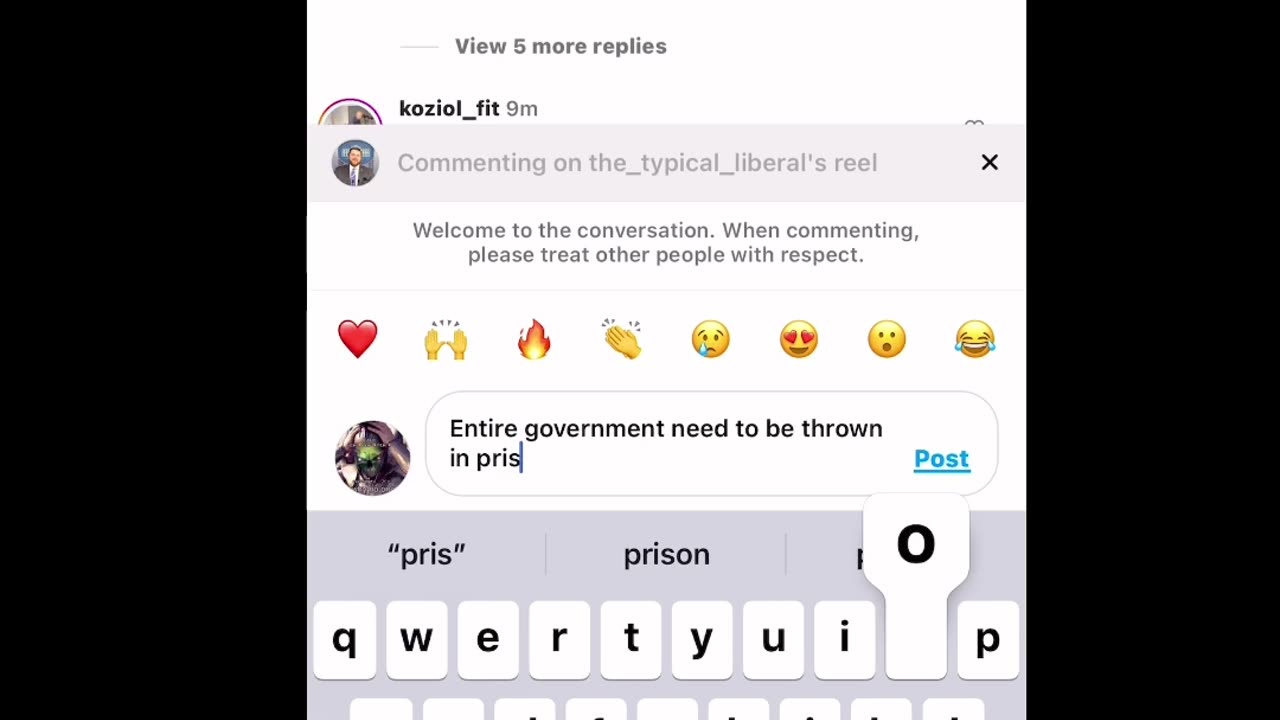
Task: Expand View 5 more replies
Action: [x=560, y=46]
